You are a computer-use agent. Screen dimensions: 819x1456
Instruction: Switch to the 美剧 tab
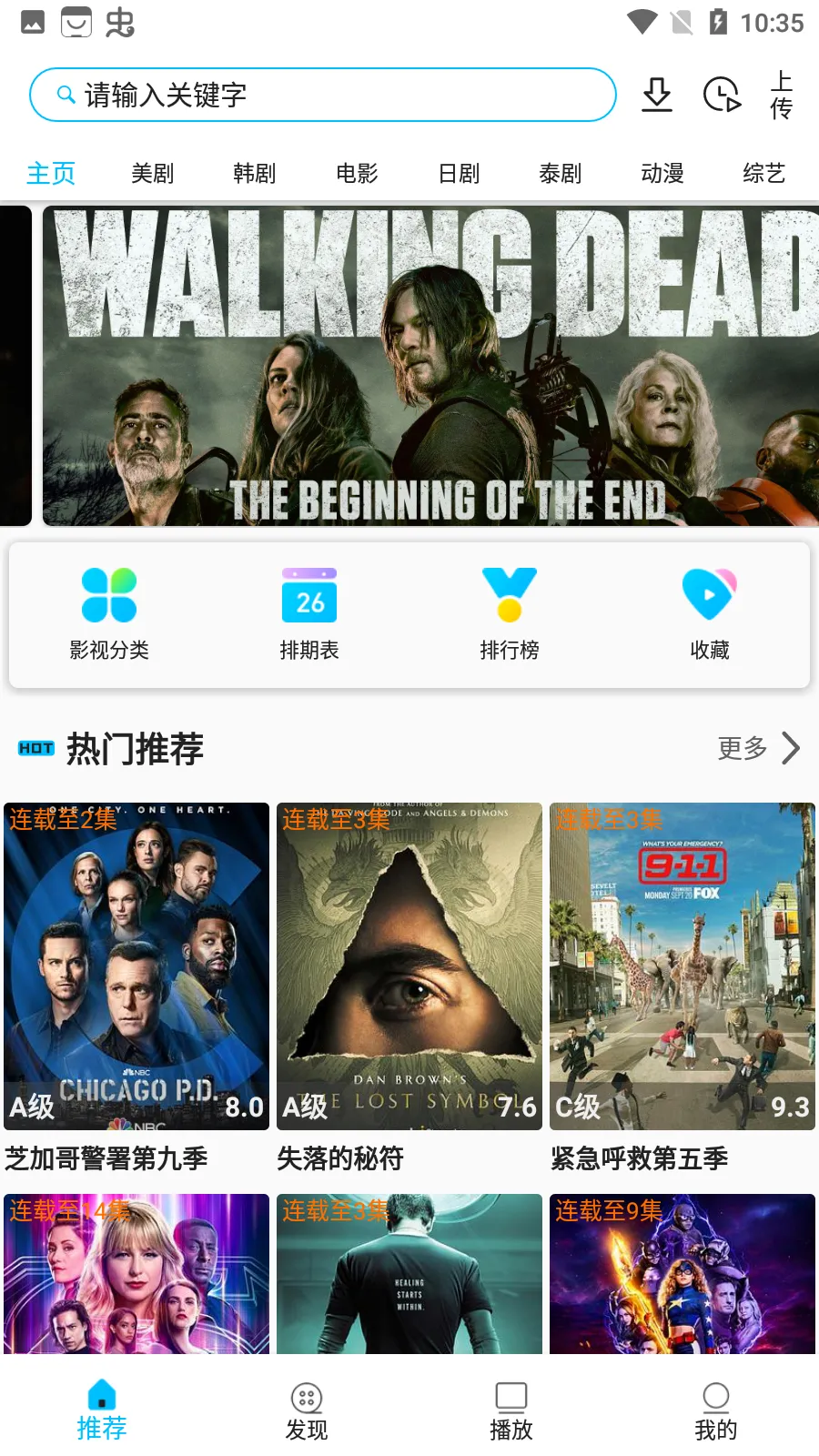coord(154,173)
